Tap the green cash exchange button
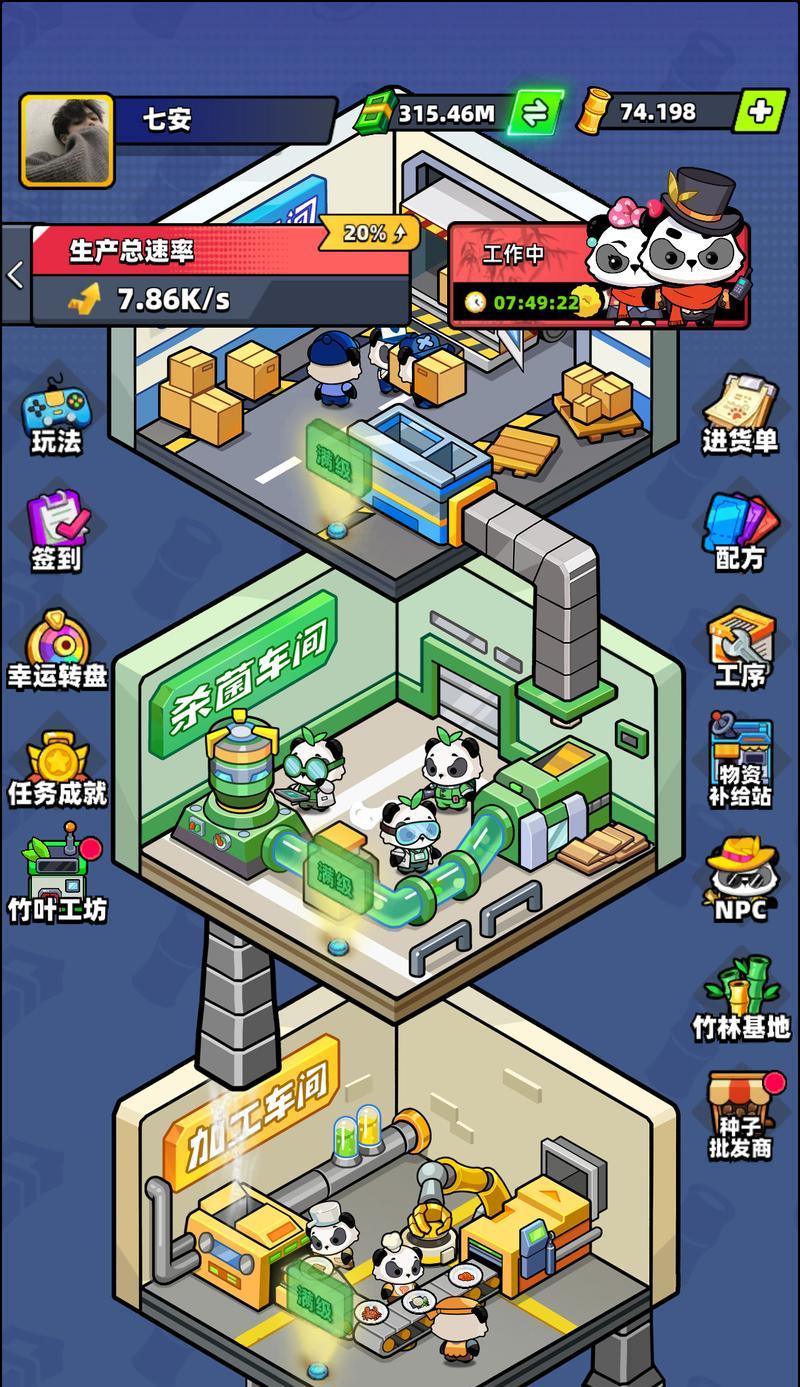 [535, 113]
